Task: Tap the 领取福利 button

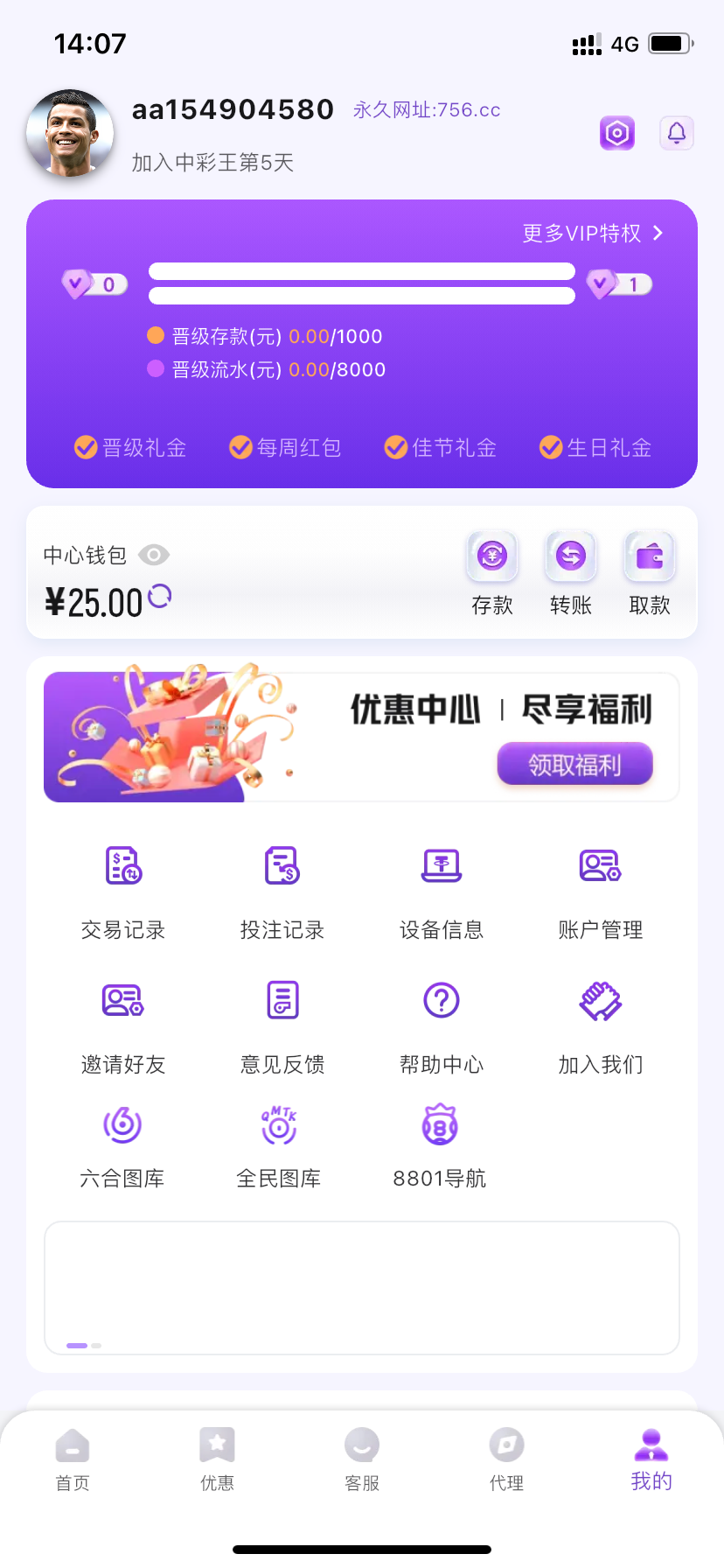Action: (574, 764)
